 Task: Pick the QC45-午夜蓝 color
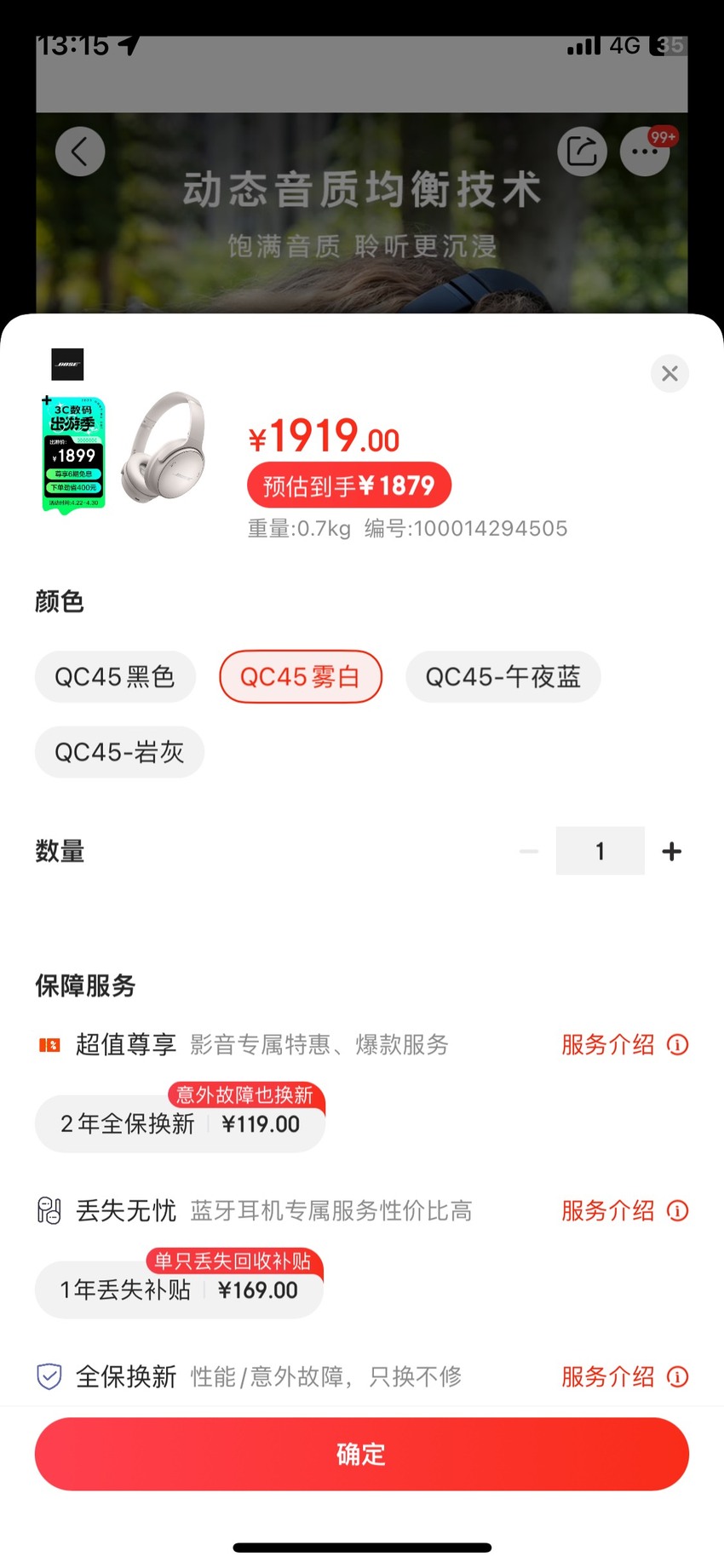pyautogui.click(x=503, y=677)
